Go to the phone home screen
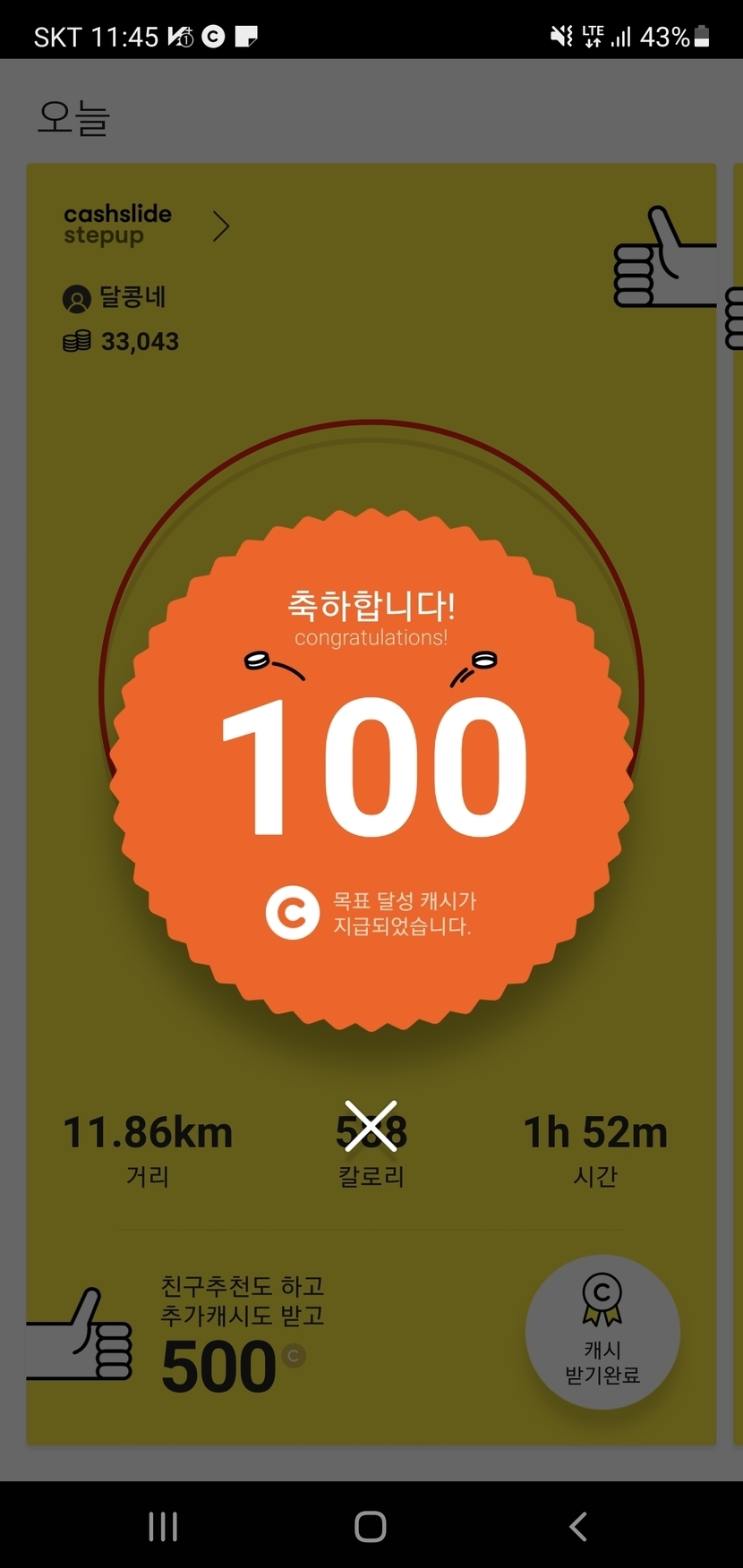The width and height of the screenshot is (743, 1568). [371, 1526]
